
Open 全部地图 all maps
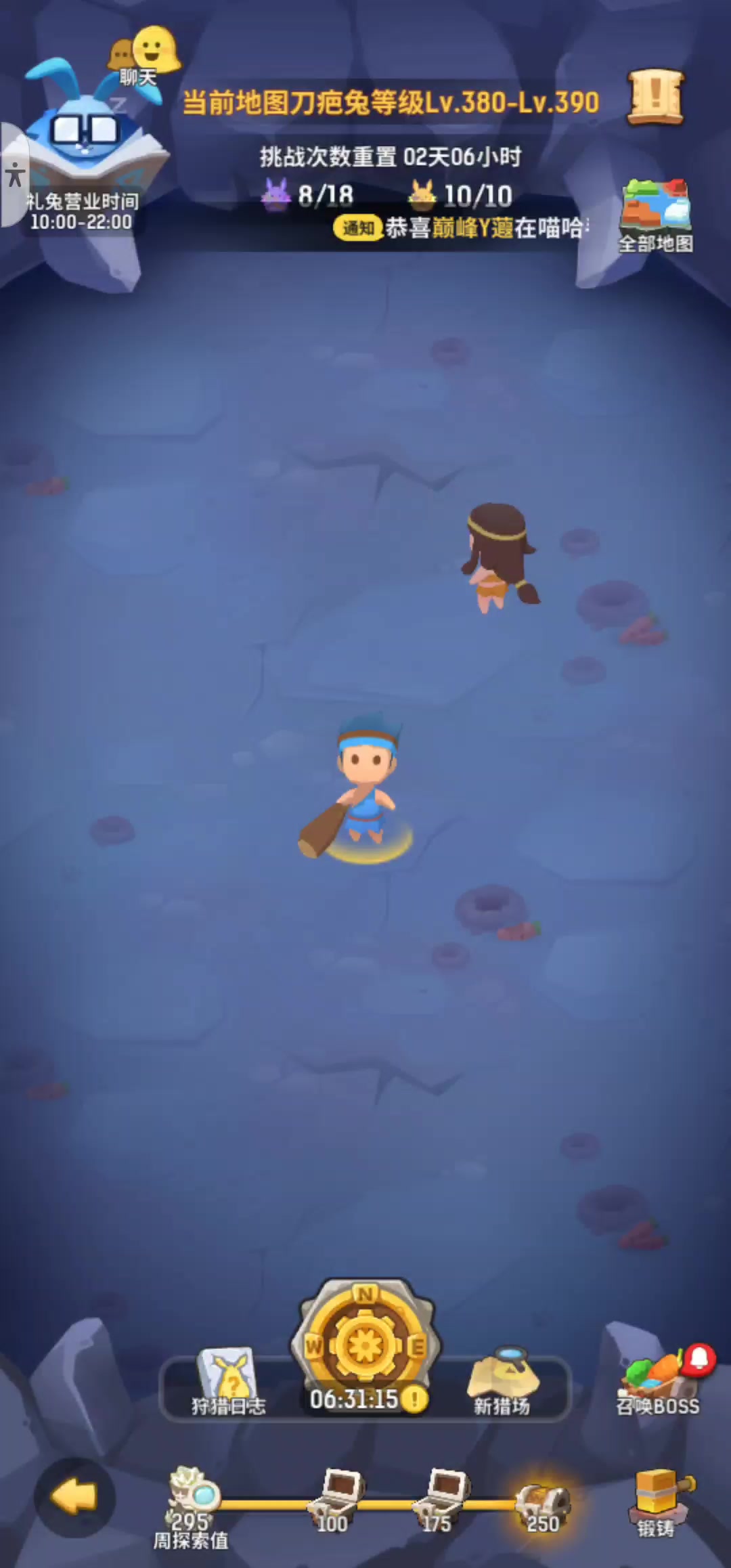[x=655, y=214]
